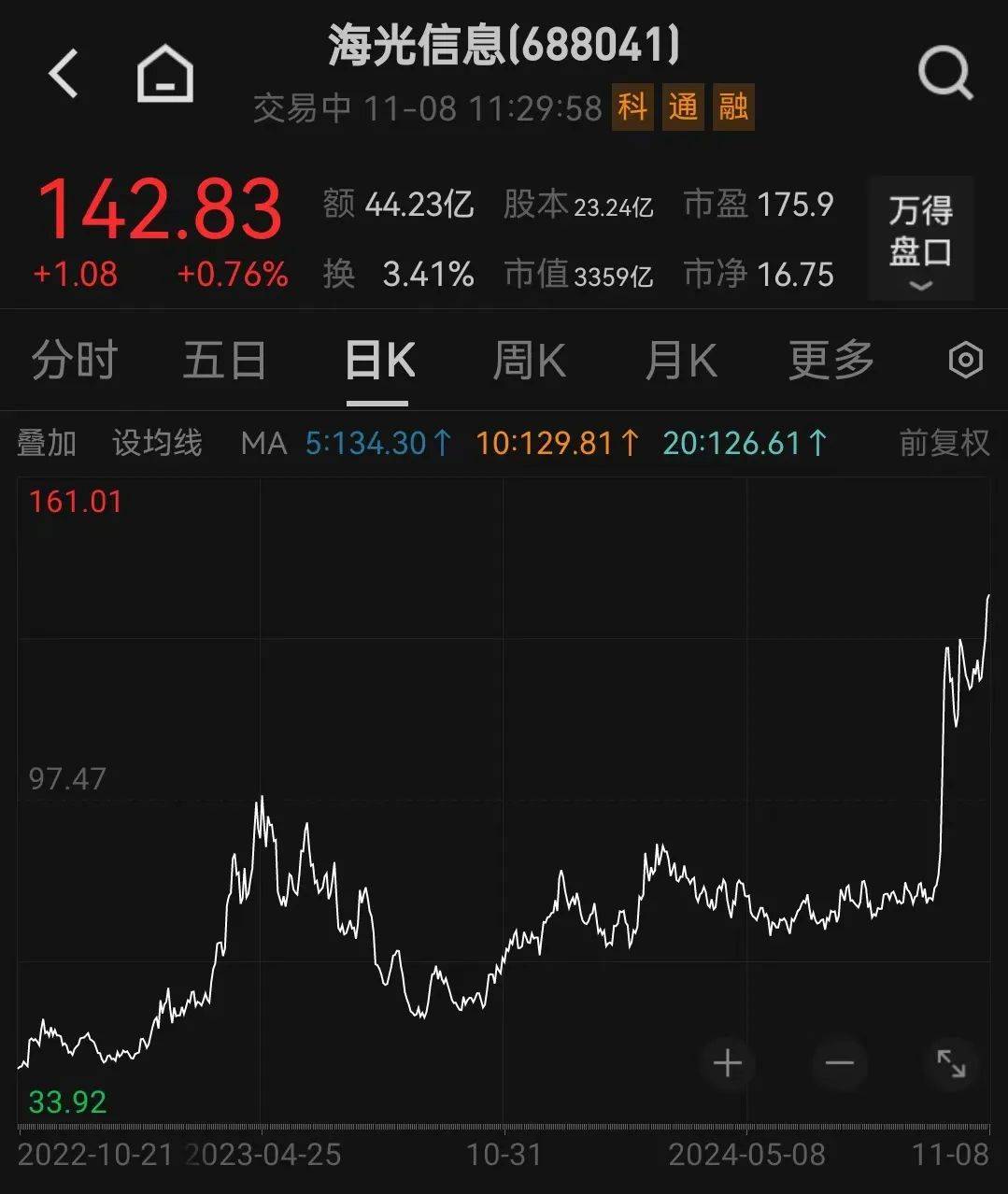Open the 更多 chart period dropdown
Image resolution: width=1008 pixels, height=1194 pixels.
[x=830, y=359]
